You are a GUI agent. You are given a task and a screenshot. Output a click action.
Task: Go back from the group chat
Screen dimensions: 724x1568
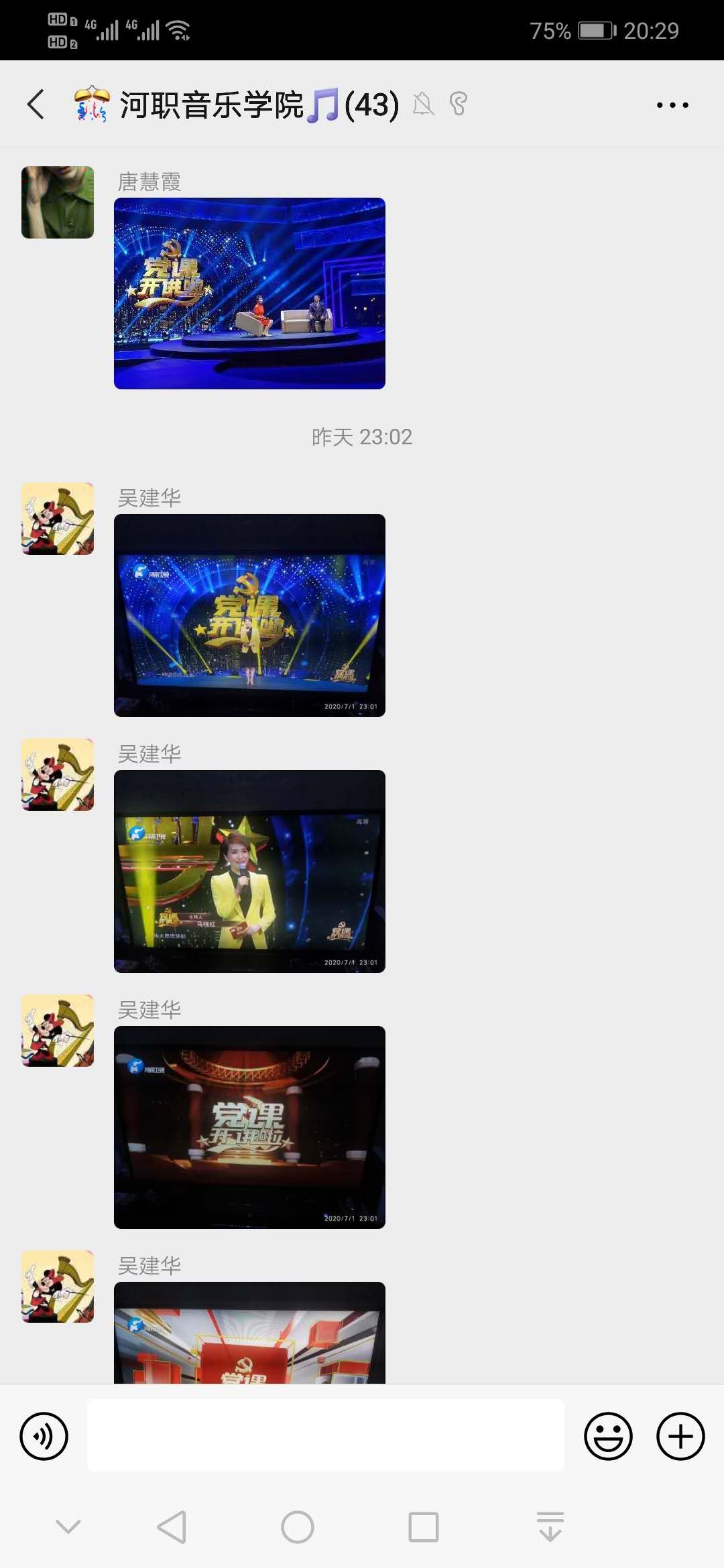[36, 105]
